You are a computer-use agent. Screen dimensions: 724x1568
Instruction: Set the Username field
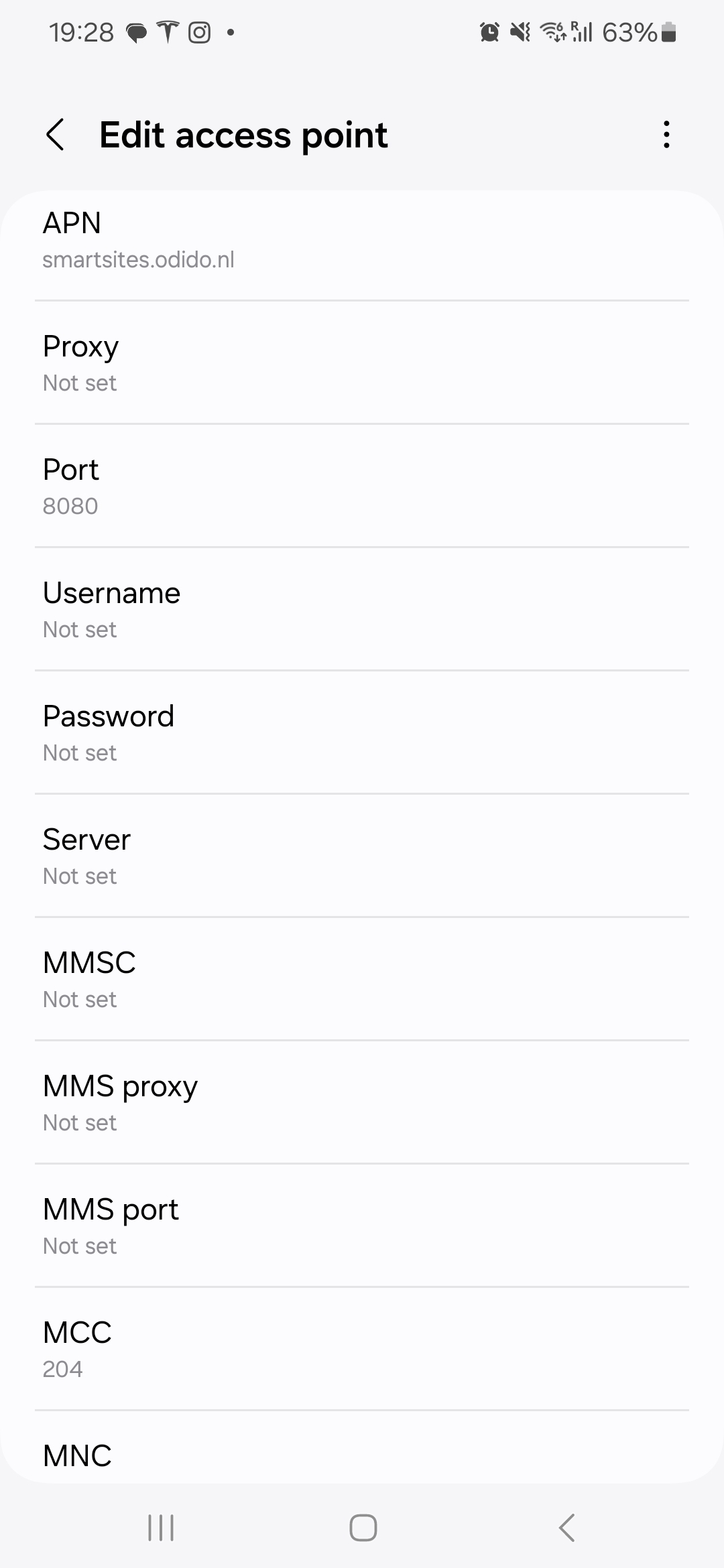pos(362,609)
